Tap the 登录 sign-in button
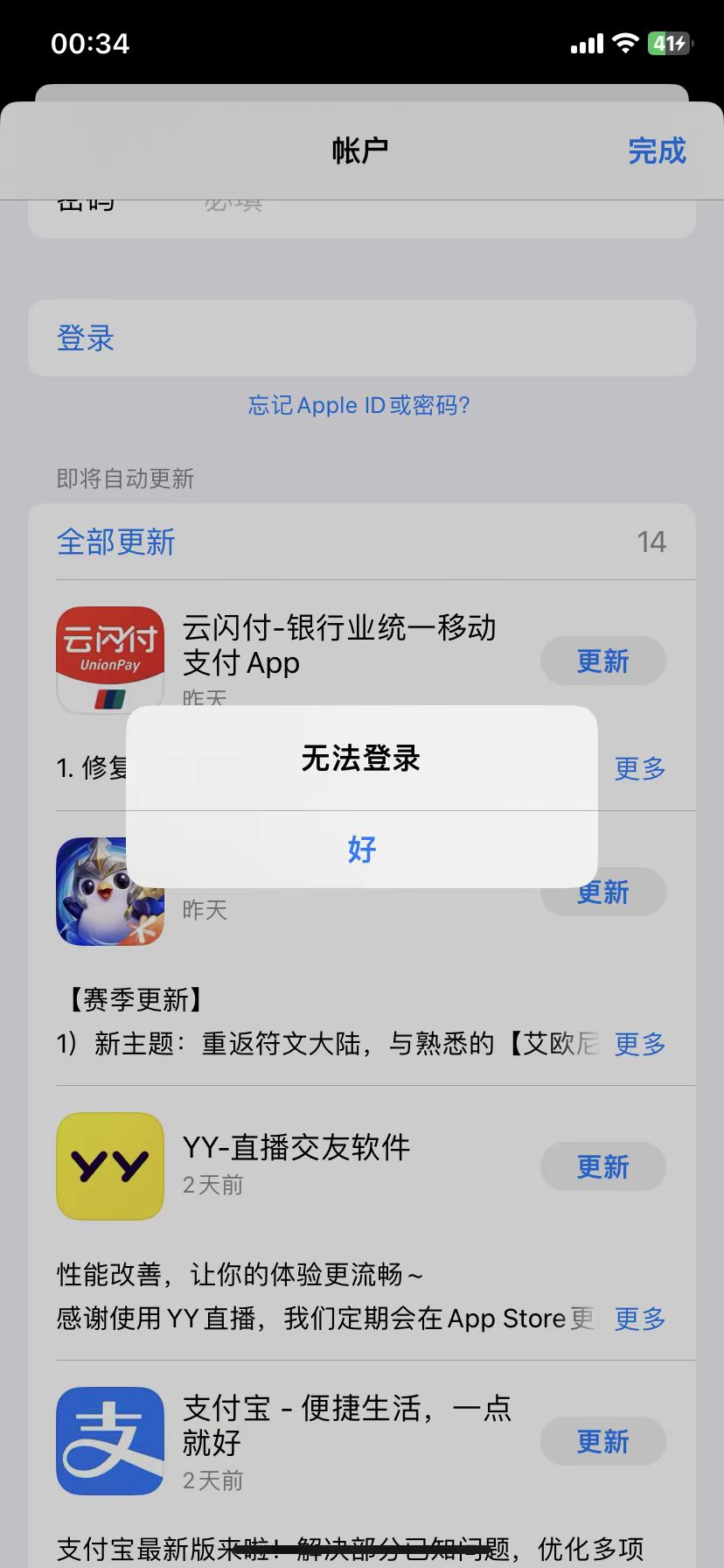This screenshot has width=724, height=1568. pos(86,339)
